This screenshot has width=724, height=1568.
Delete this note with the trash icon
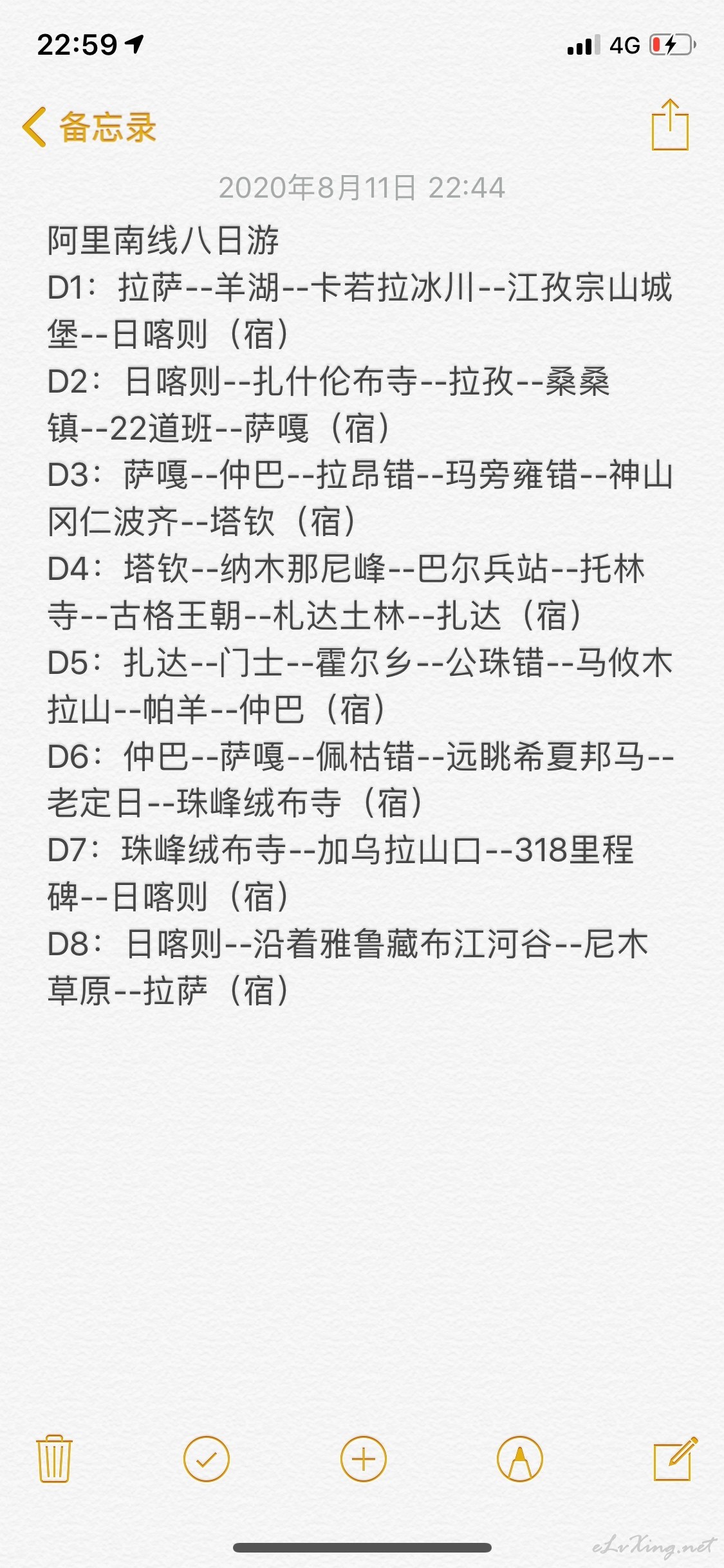tap(54, 1459)
